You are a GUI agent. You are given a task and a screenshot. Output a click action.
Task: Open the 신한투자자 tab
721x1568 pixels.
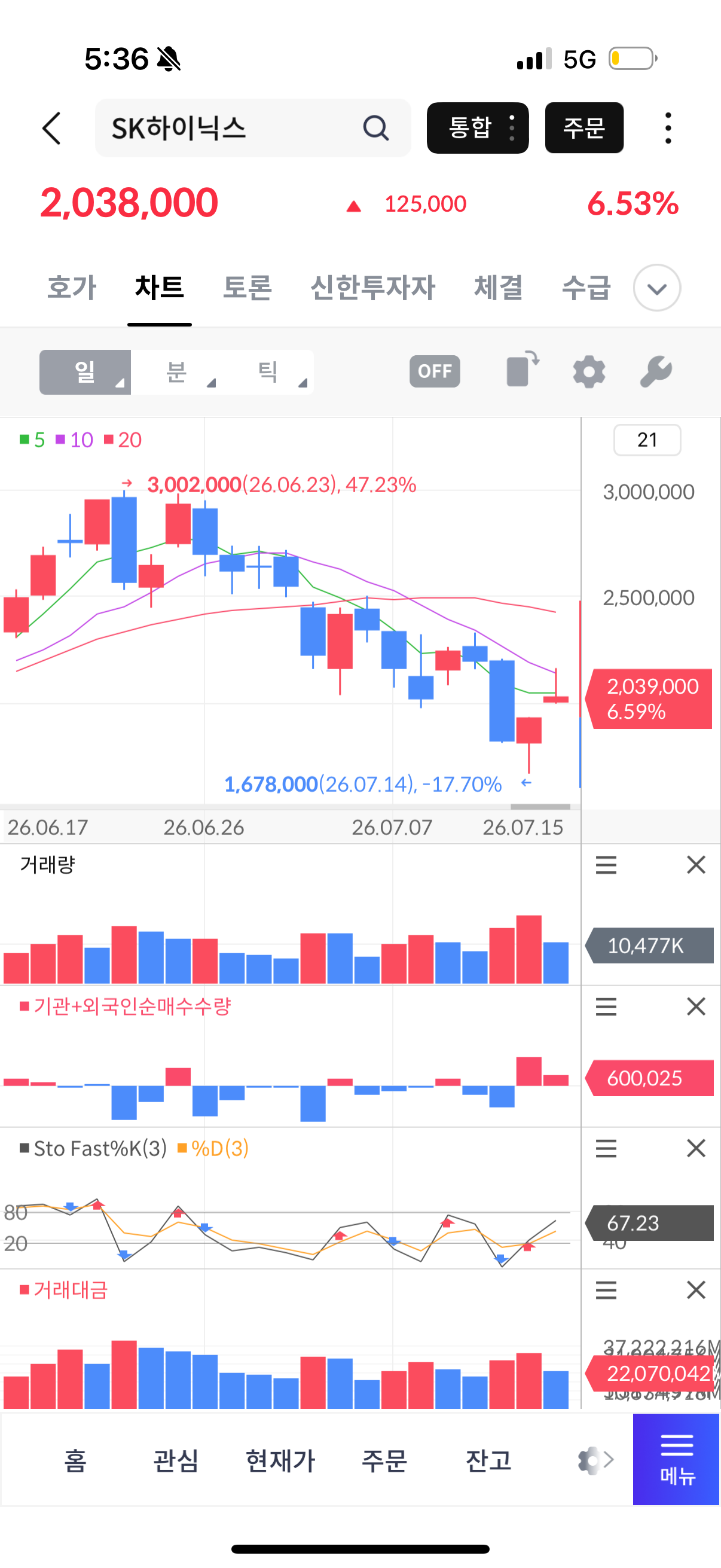click(x=372, y=287)
